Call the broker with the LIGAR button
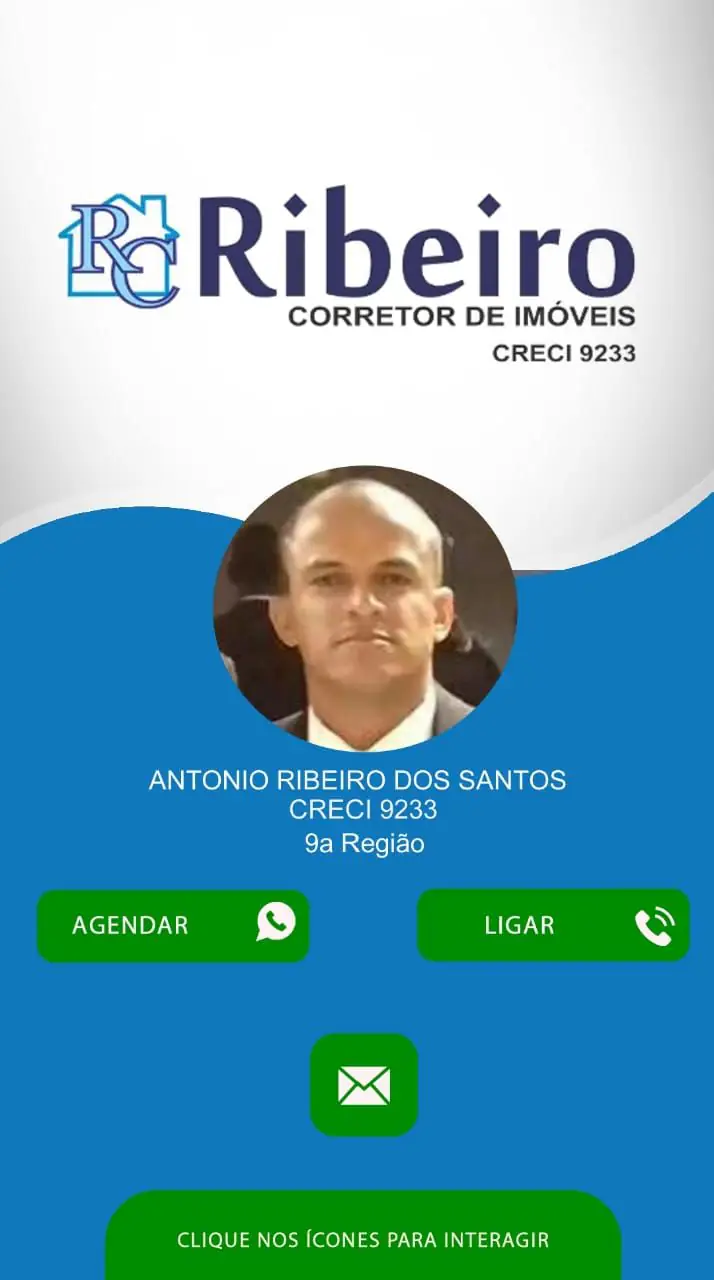The width and height of the screenshot is (714, 1280). pos(553,925)
